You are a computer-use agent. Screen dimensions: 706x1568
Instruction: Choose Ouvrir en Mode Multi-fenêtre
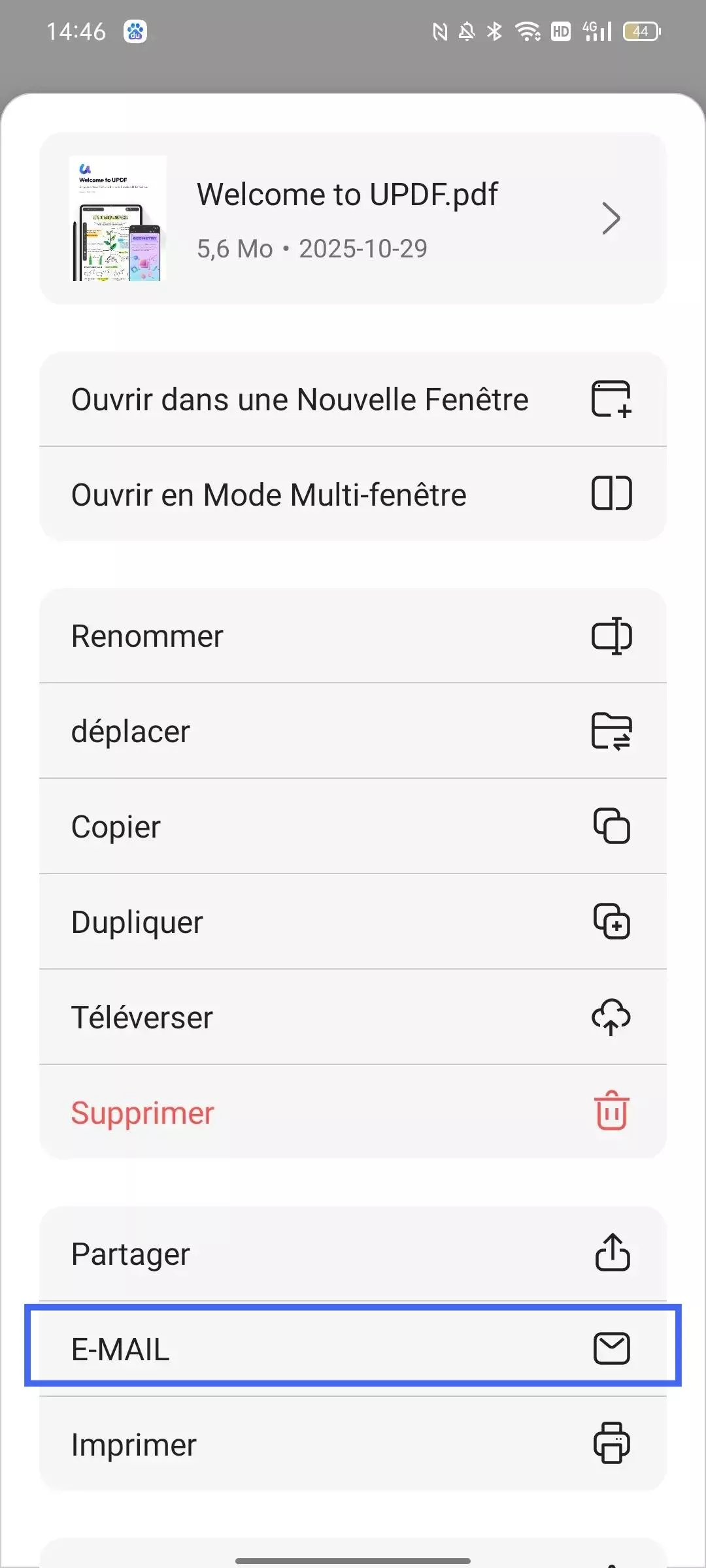pyautogui.click(x=268, y=495)
